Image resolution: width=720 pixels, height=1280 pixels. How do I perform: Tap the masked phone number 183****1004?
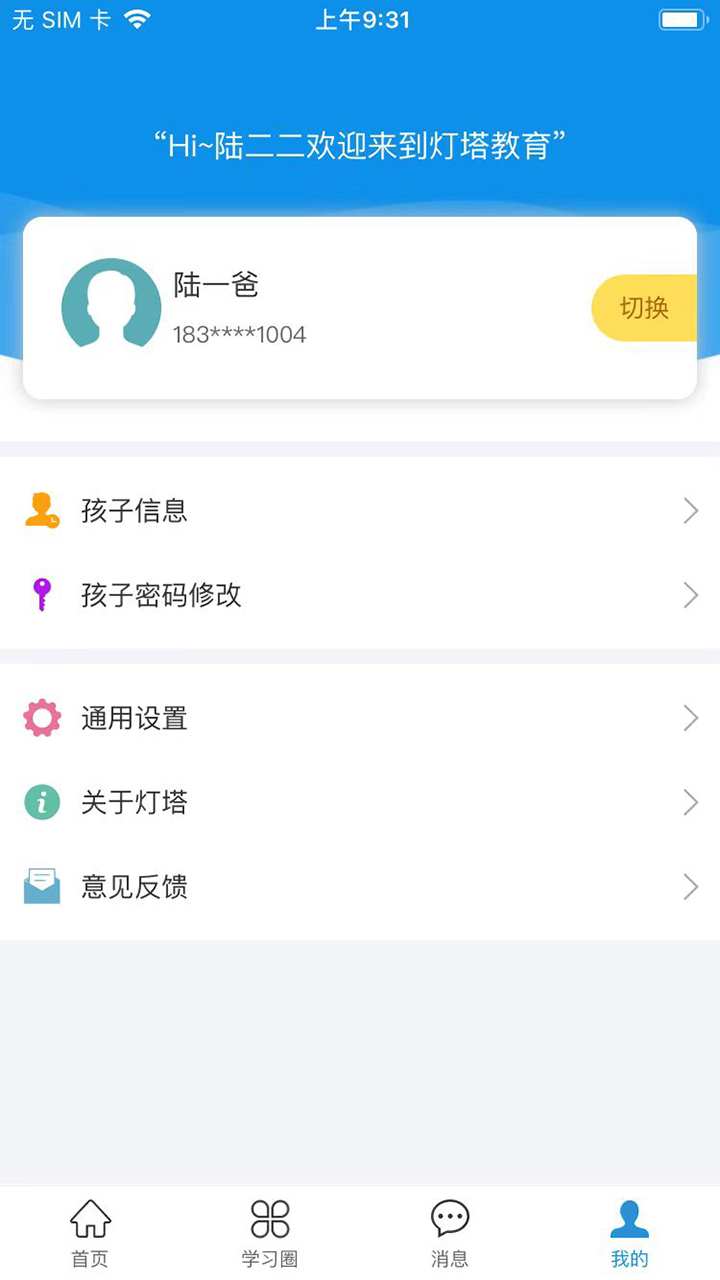(x=237, y=334)
